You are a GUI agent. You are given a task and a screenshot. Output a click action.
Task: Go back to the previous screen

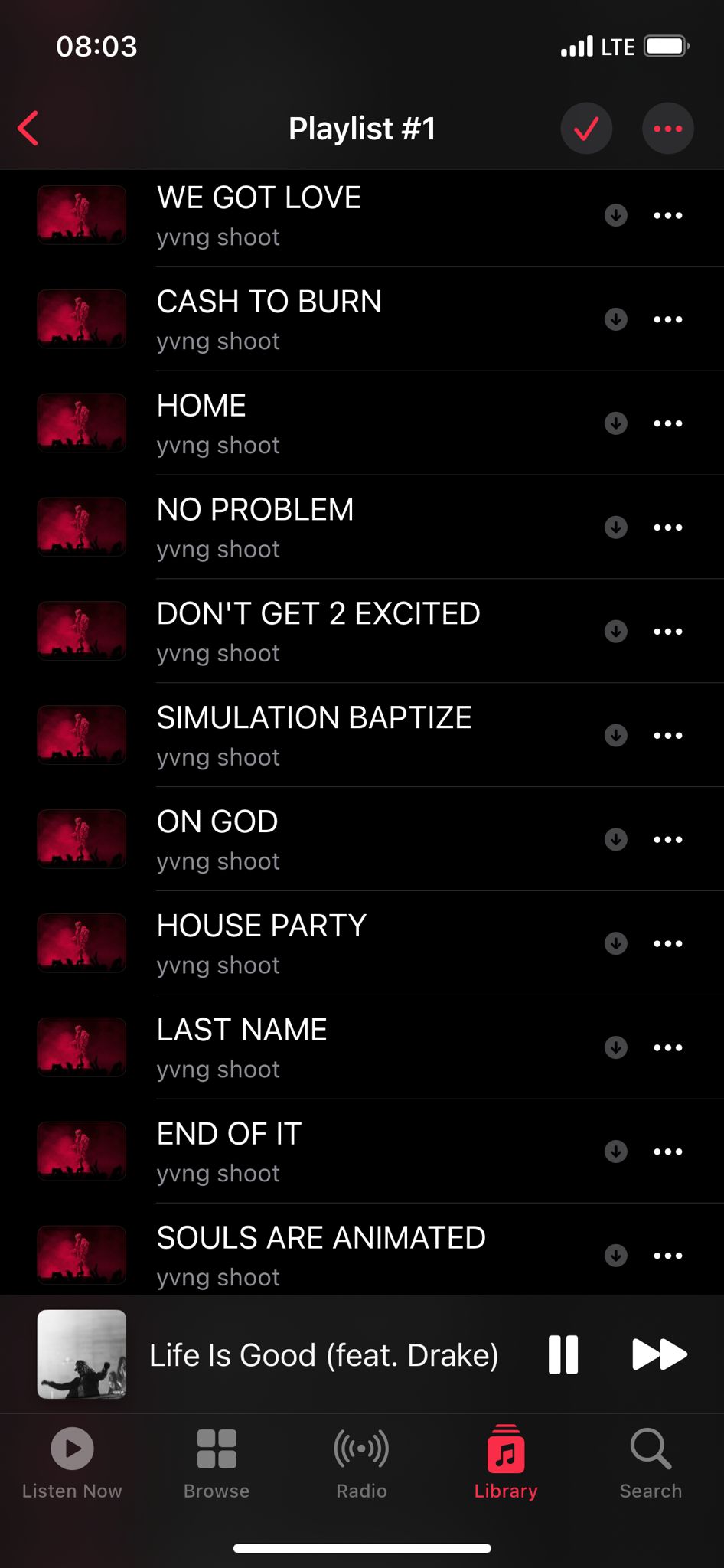click(28, 128)
